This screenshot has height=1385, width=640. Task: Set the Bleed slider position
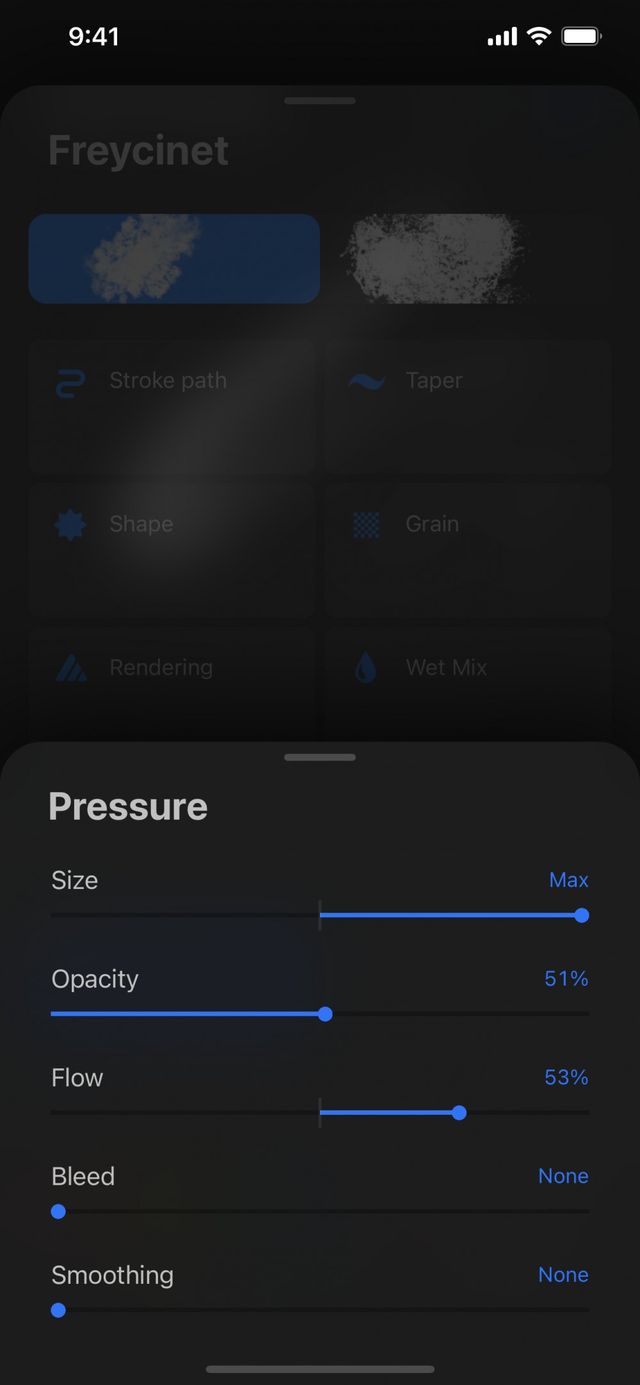point(58,1211)
